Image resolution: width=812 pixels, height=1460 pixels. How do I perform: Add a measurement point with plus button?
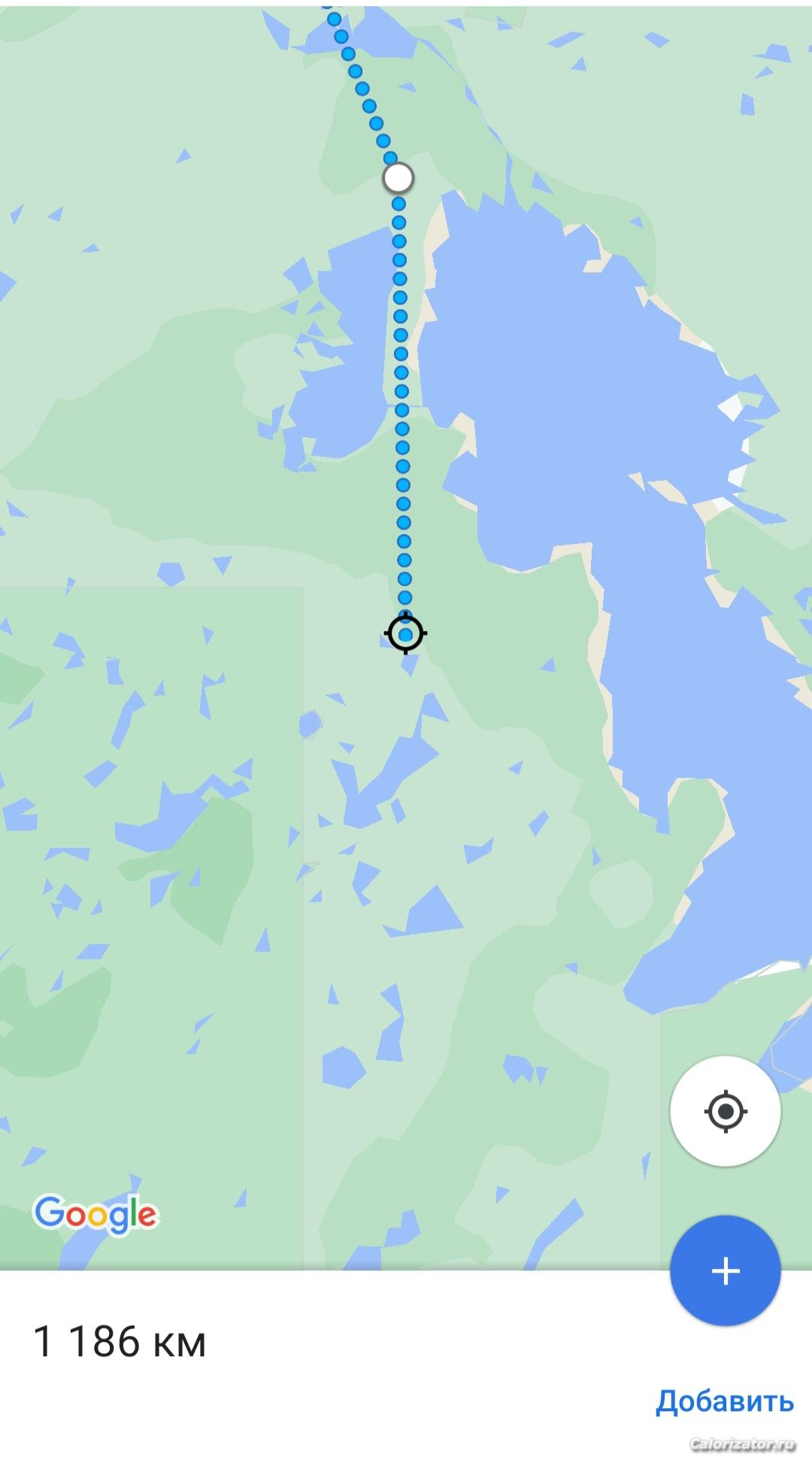click(725, 1270)
